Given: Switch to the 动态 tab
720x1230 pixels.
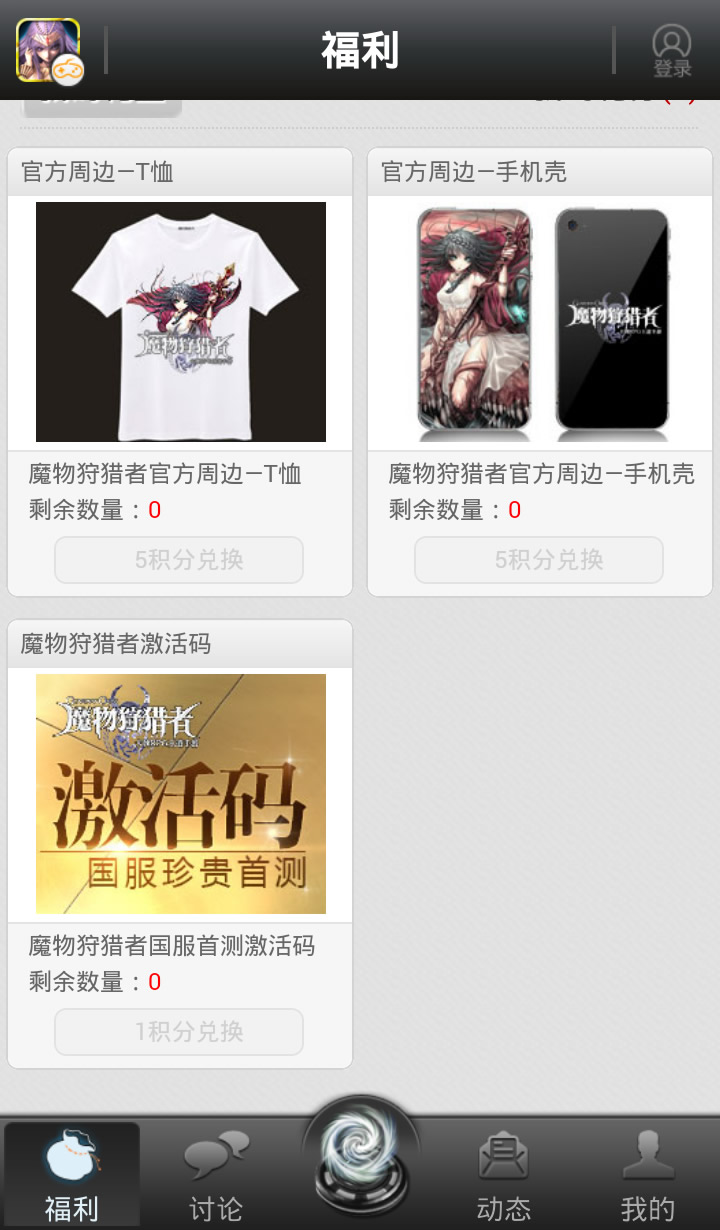Looking at the screenshot, I should point(504,1176).
